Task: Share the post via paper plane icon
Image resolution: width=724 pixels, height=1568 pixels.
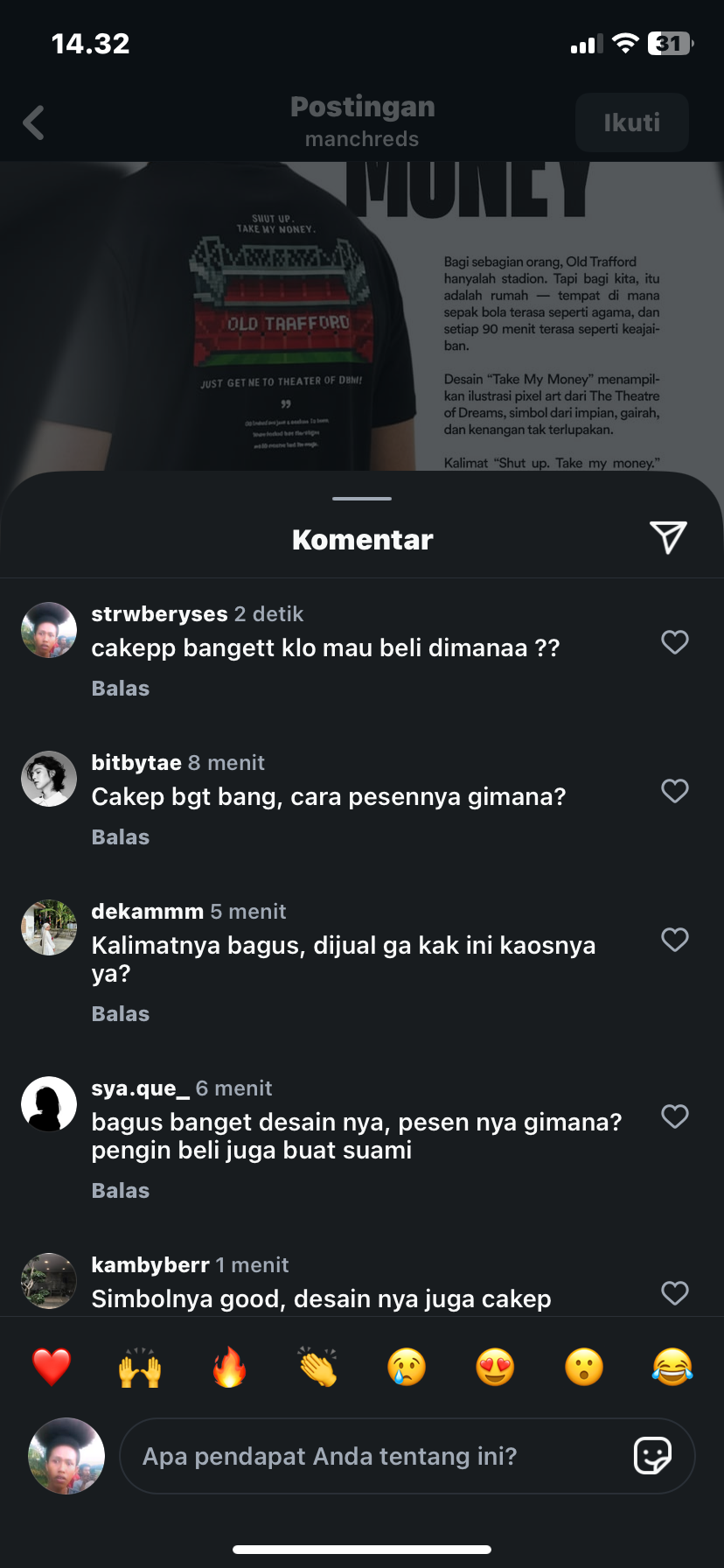Action: pyautogui.click(x=667, y=537)
